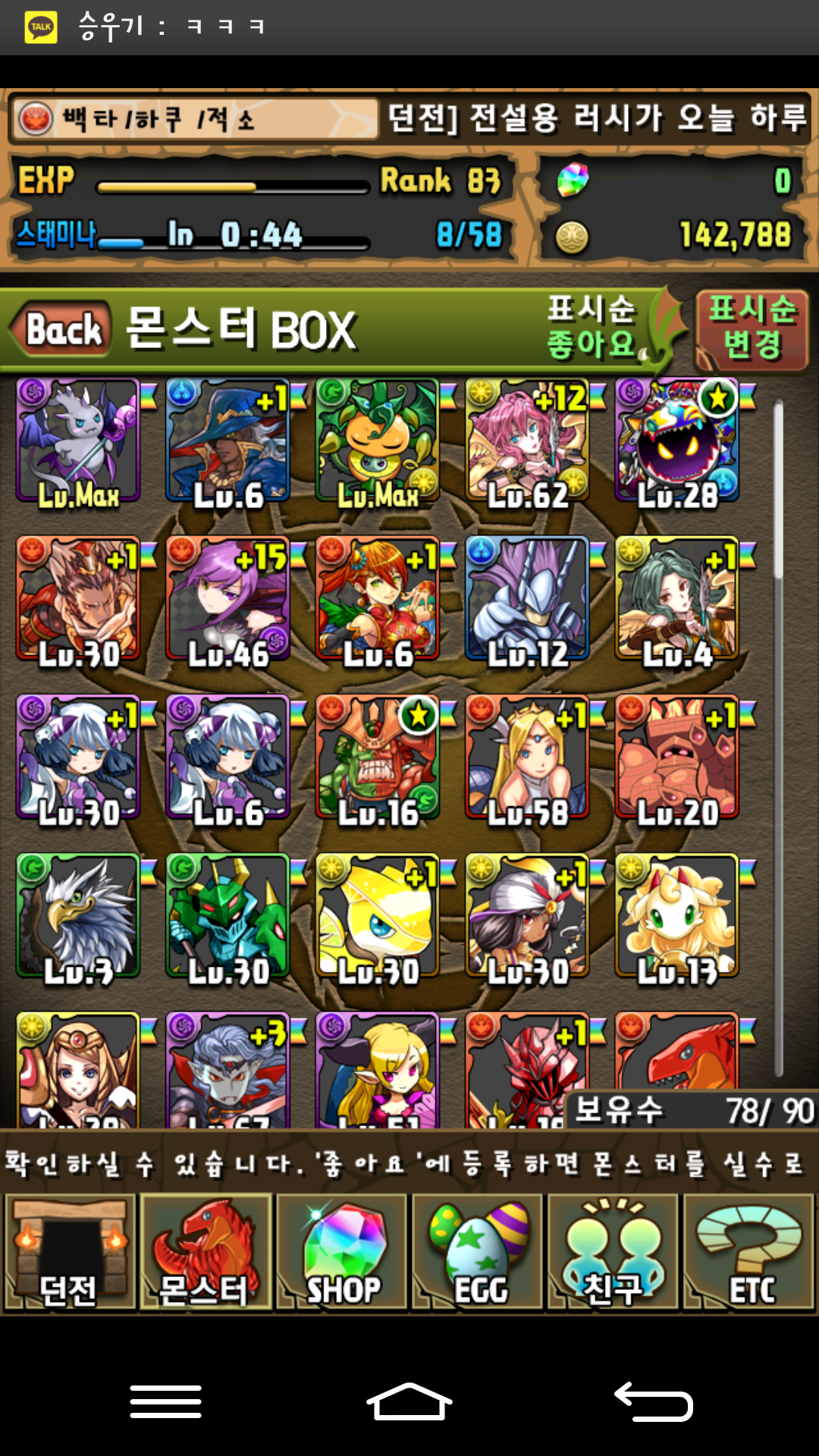Tap the Back button in Monster BOX

pyautogui.click(x=61, y=330)
